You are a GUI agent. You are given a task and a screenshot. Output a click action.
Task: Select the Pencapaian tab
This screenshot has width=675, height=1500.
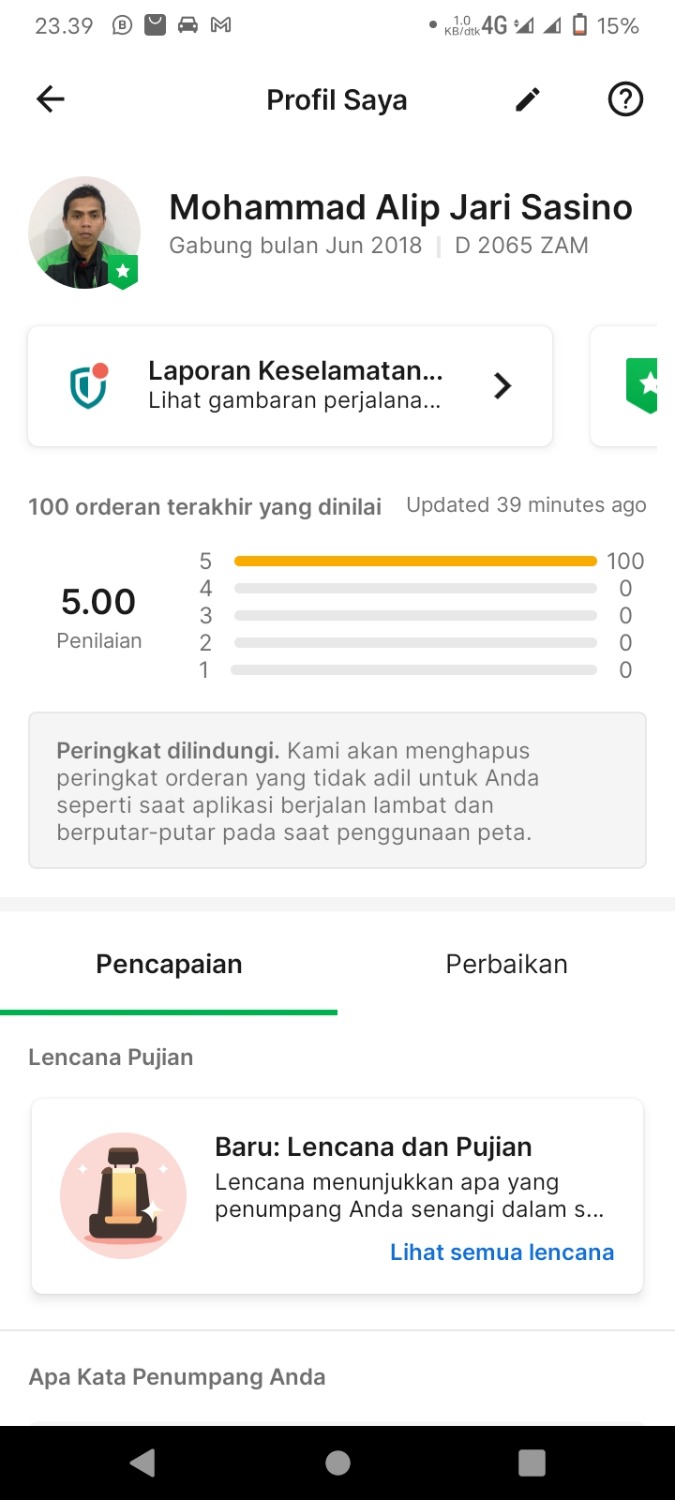tap(169, 964)
